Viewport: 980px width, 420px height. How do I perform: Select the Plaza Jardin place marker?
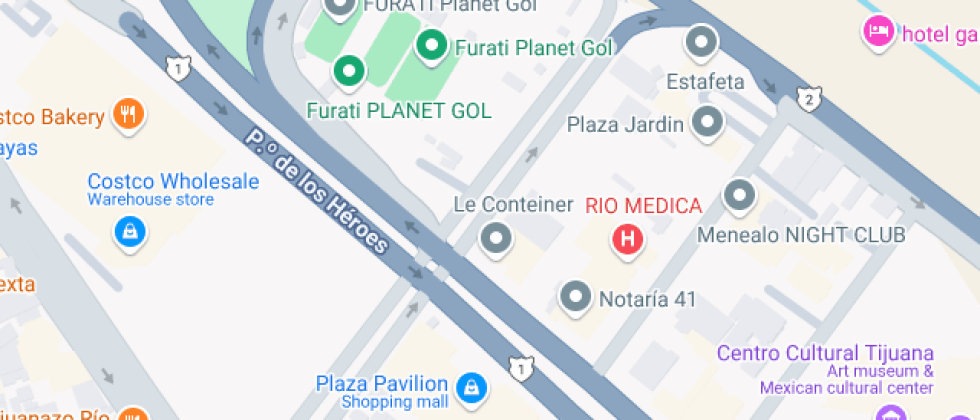[x=708, y=122]
